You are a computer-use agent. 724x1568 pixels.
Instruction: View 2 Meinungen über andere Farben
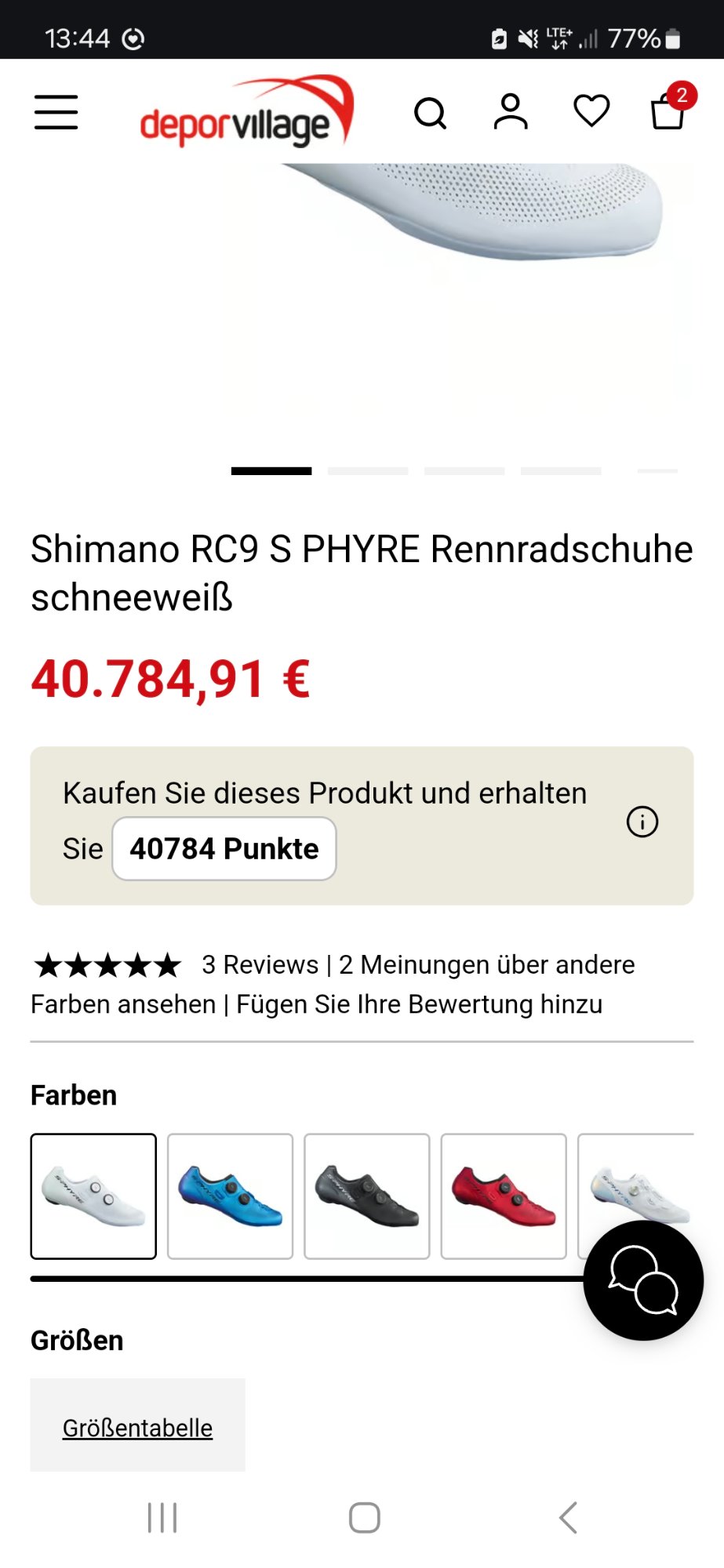(x=486, y=964)
